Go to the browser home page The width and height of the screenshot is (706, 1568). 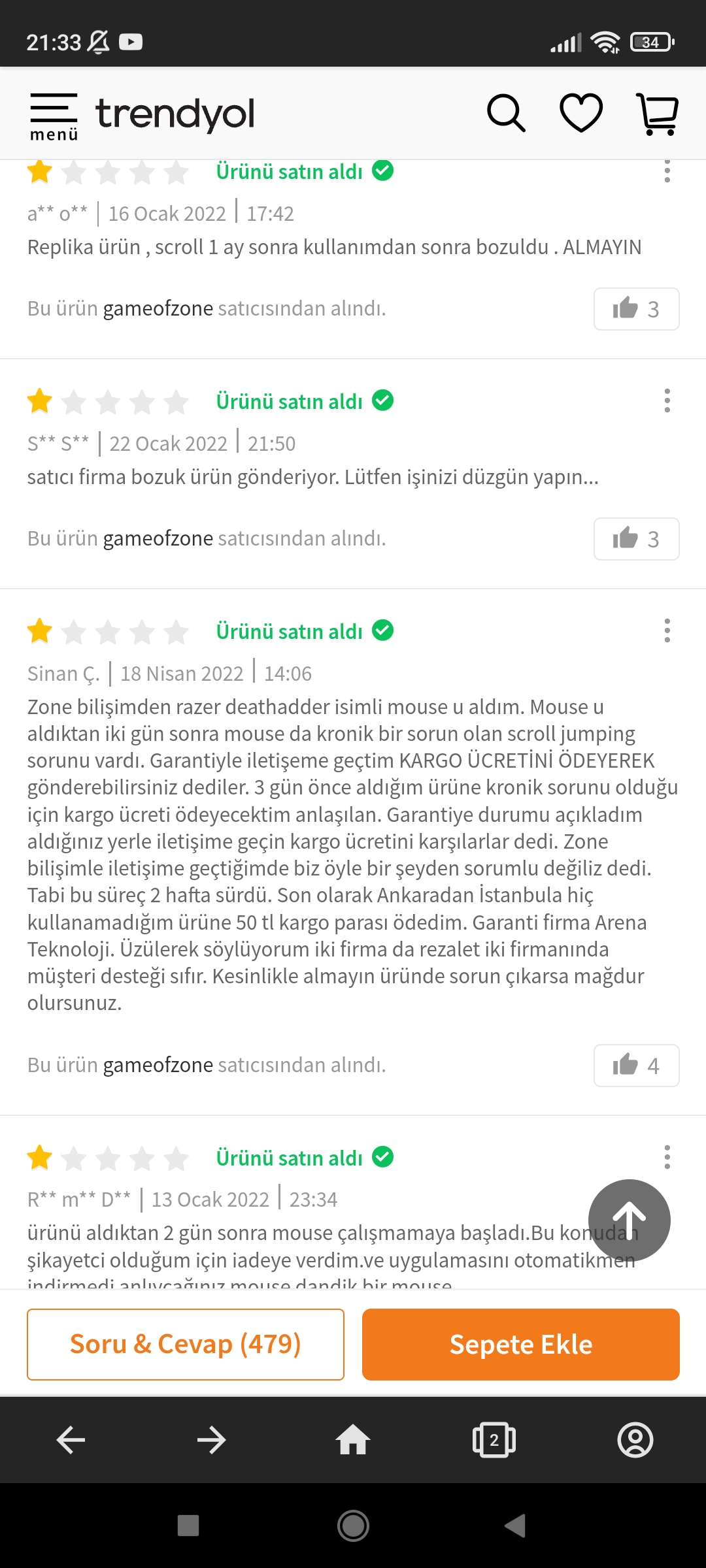pyautogui.click(x=353, y=1440)
